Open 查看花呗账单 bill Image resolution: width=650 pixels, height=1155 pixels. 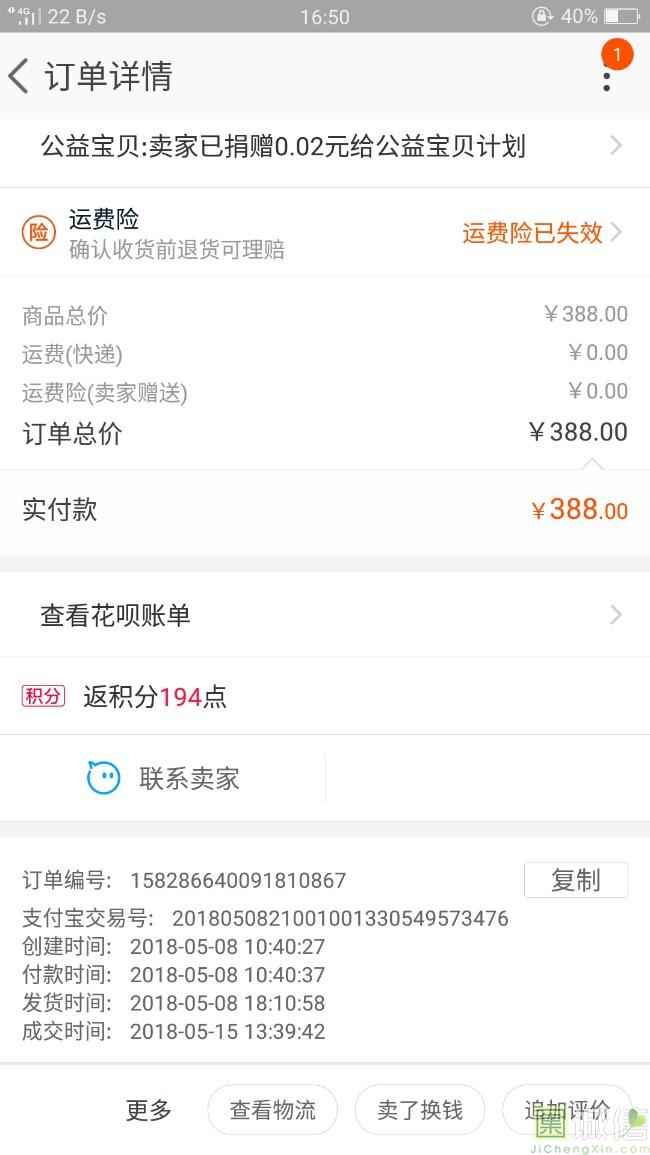[x=325, y=615]
